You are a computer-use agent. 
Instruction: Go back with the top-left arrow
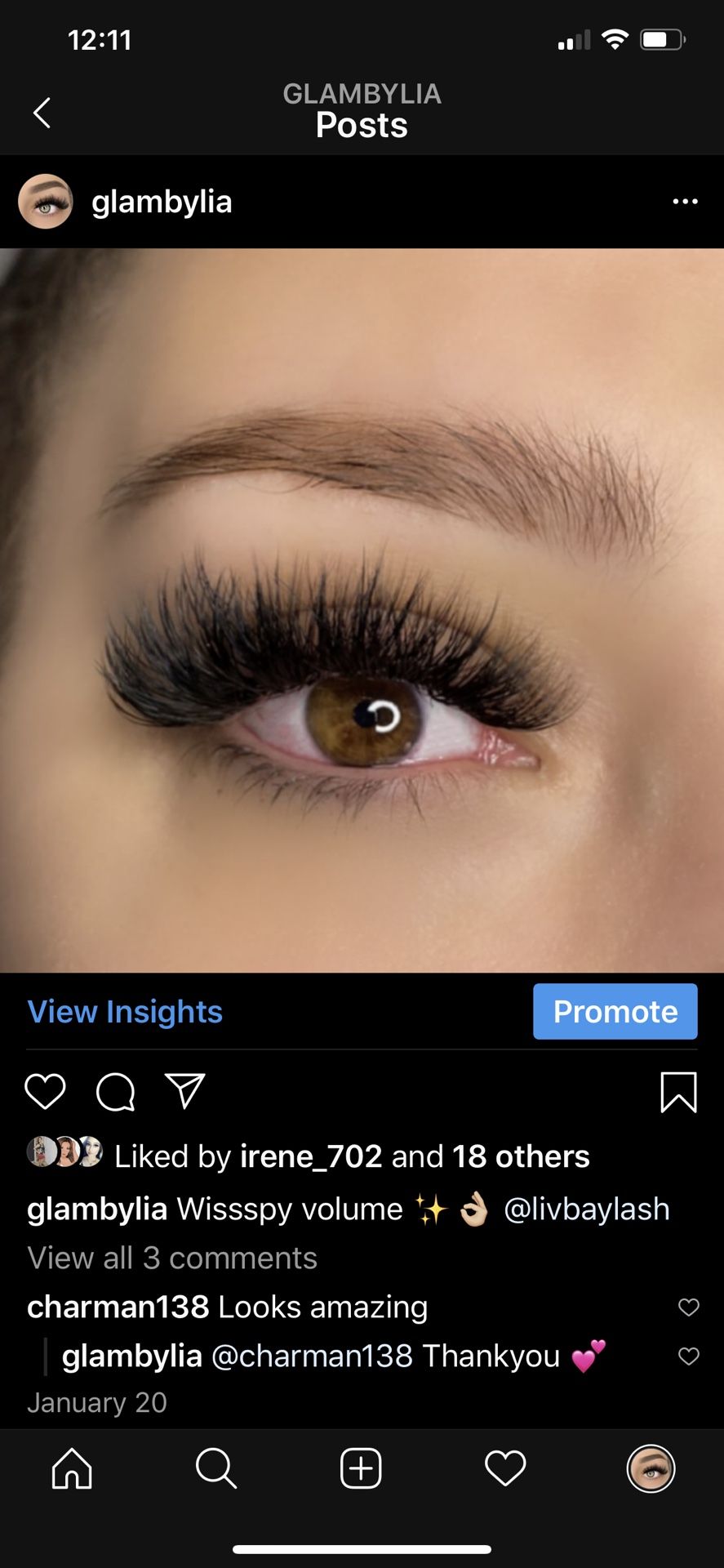coord(41,112)
